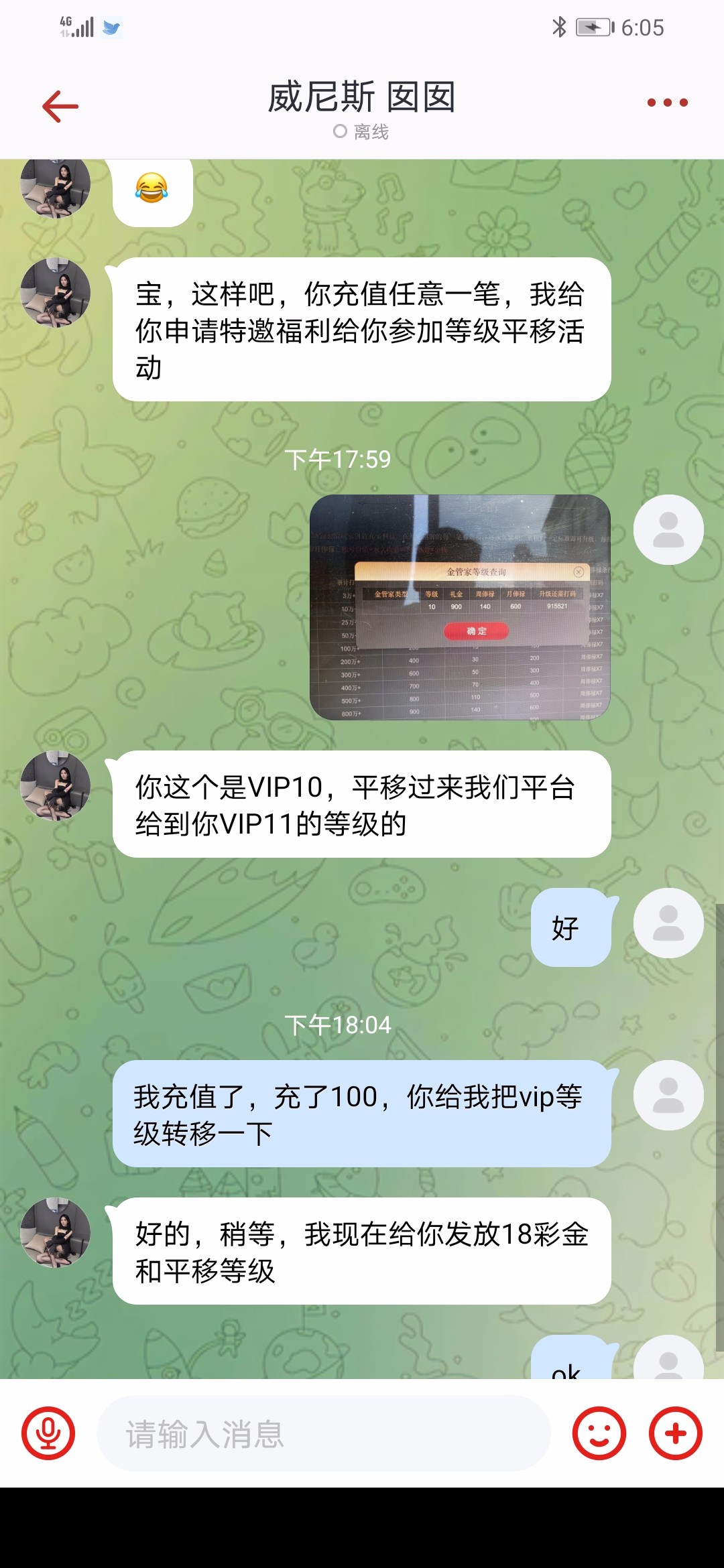The height and width of the screenshot is (1568, 724).
Task: Open the three-dot overflow menu
Action: coord(667,103)
